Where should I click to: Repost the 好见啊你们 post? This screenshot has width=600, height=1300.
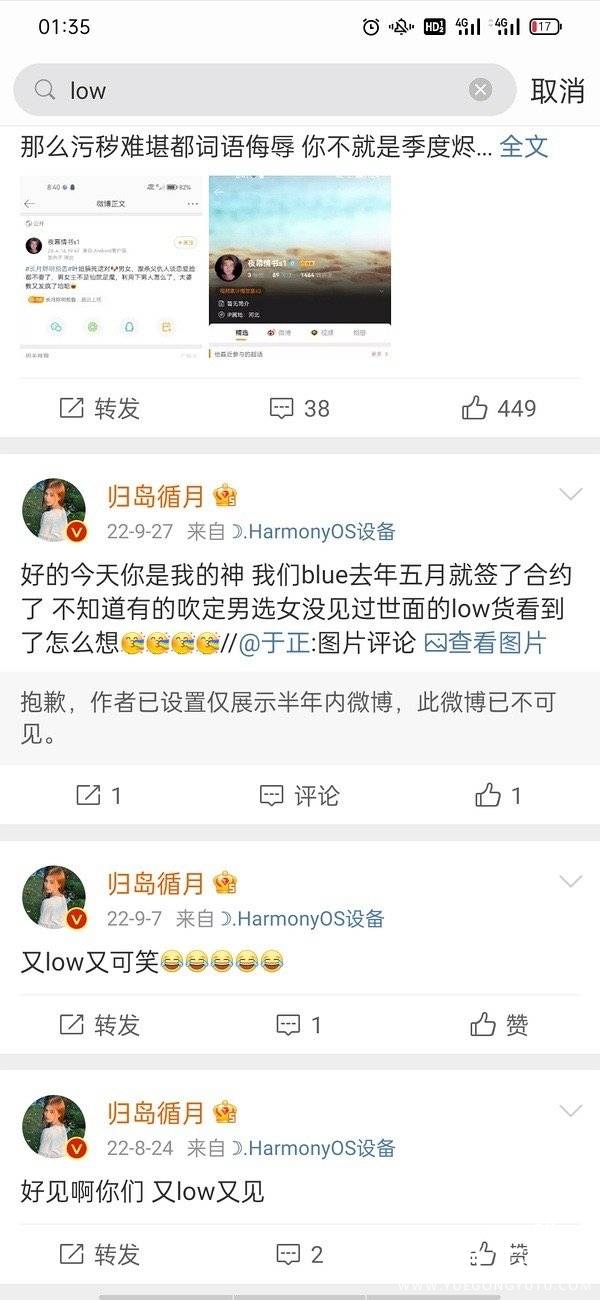click(100, 1254)
